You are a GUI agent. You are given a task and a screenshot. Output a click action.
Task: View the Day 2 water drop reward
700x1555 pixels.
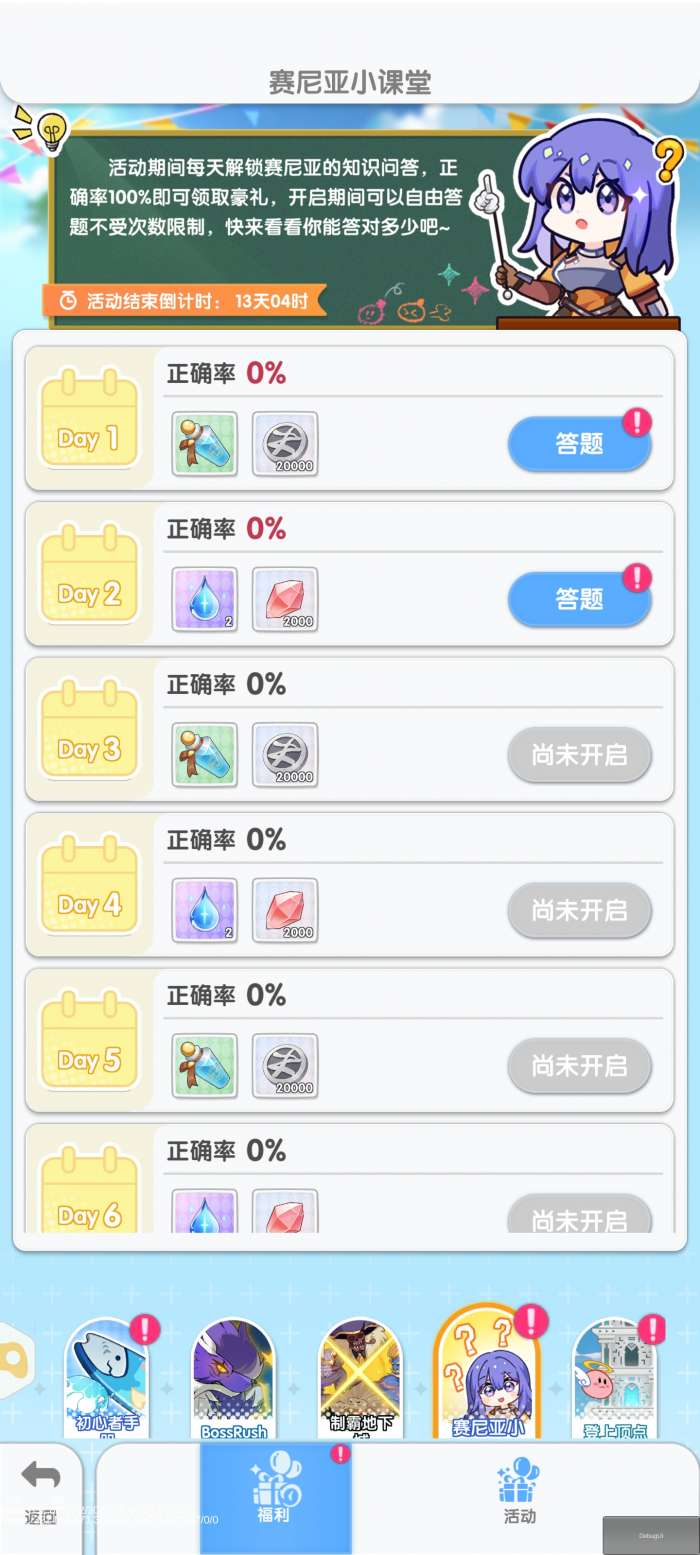tap(205, 599)
